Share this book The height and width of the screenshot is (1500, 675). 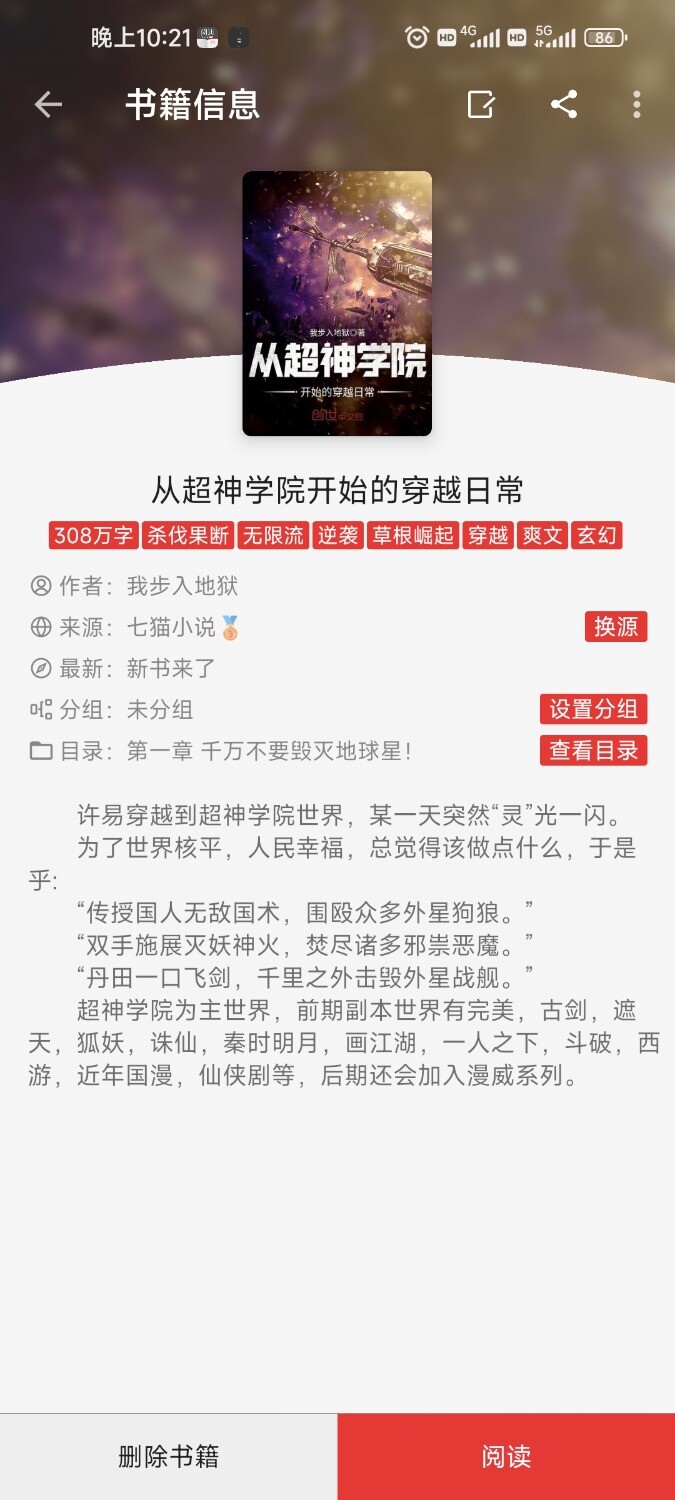click(x=564, y=104)
